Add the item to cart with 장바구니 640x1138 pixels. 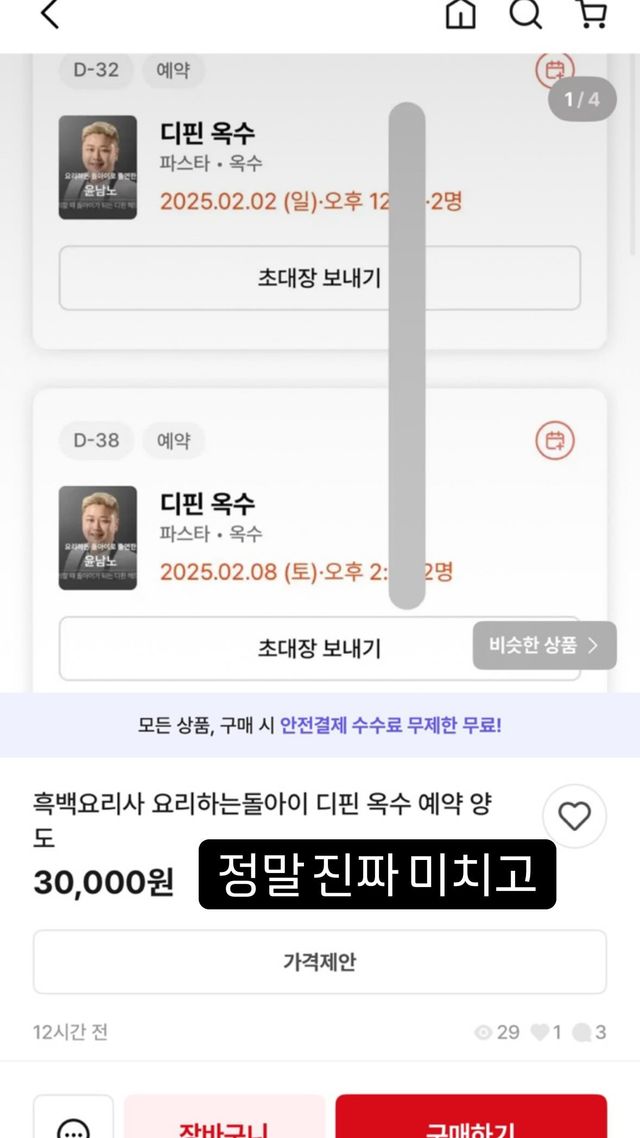225,1122
